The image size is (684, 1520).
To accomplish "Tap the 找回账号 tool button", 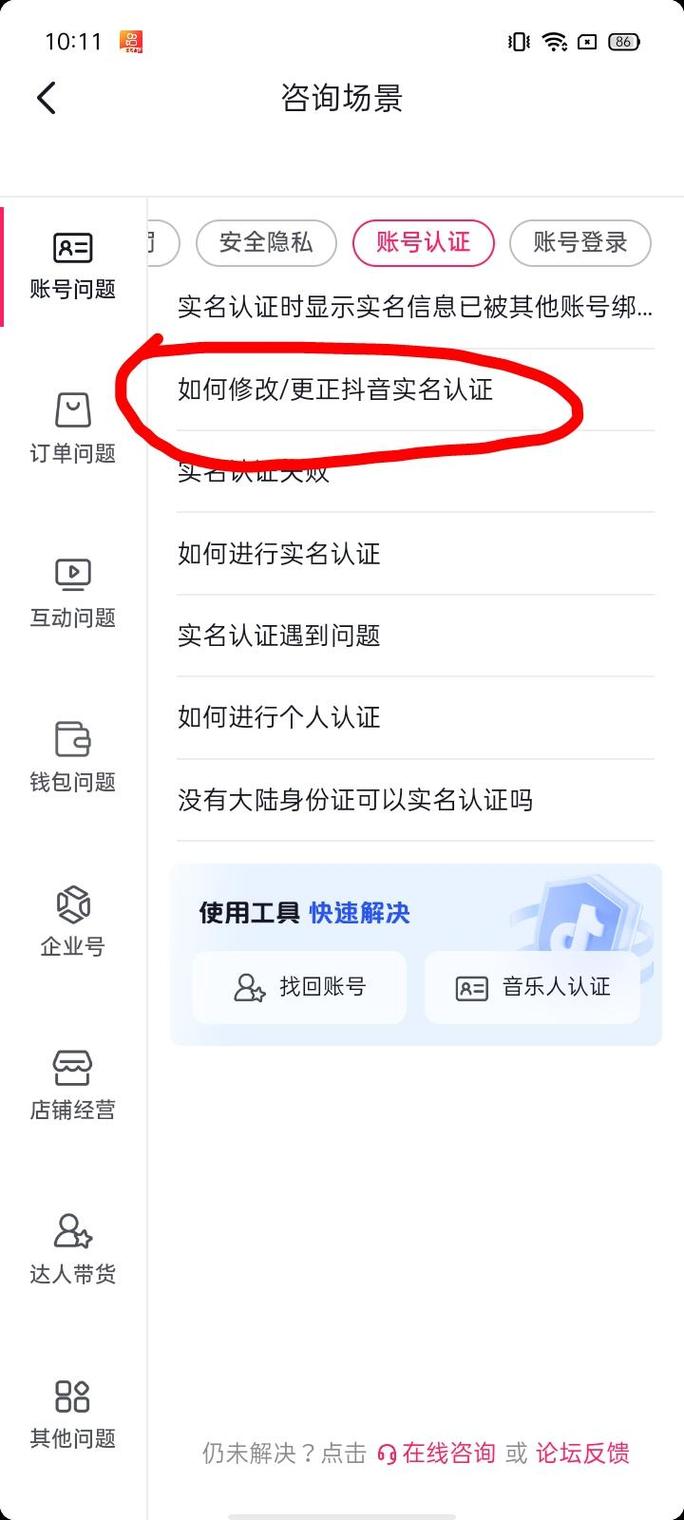I will [300, 987].
